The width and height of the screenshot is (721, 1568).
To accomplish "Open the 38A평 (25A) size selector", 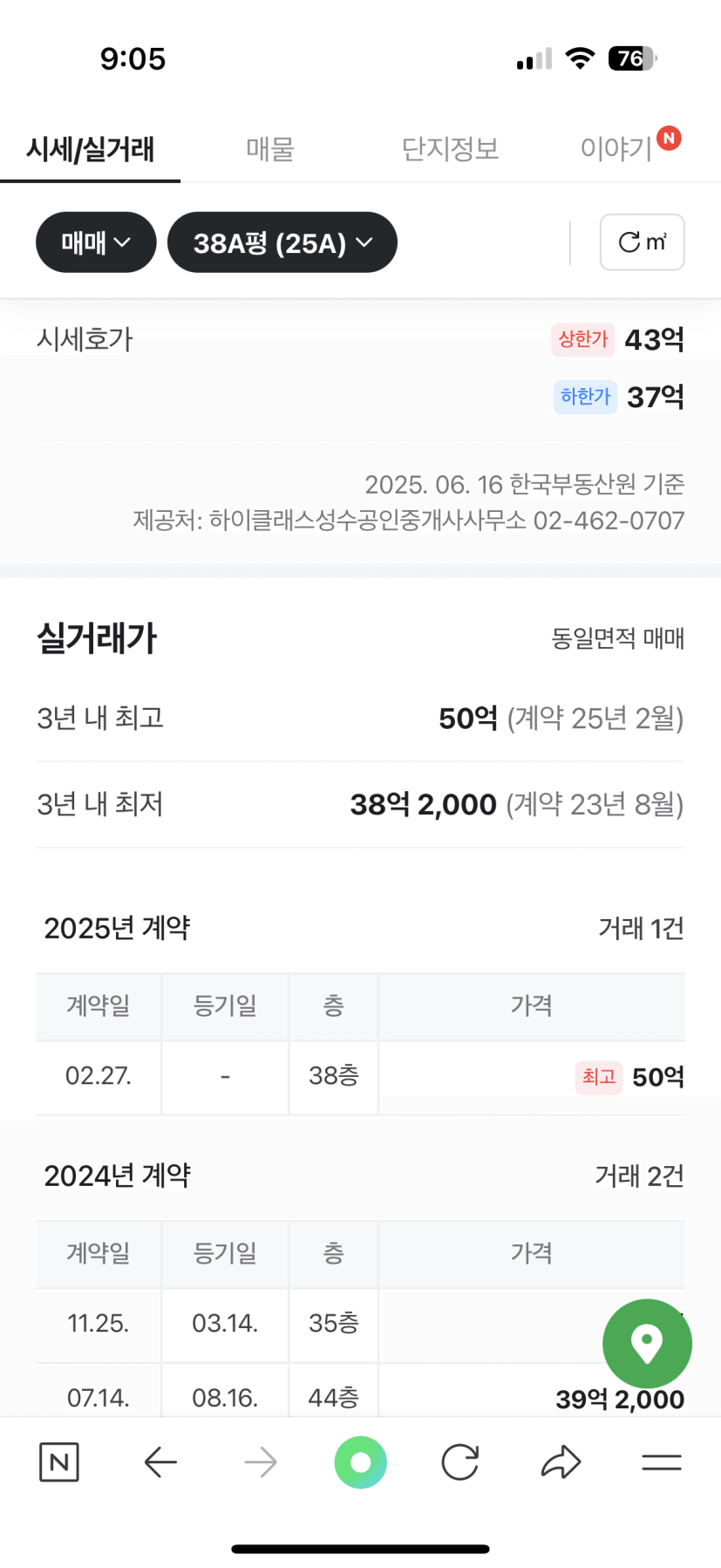I will (282, 242).
